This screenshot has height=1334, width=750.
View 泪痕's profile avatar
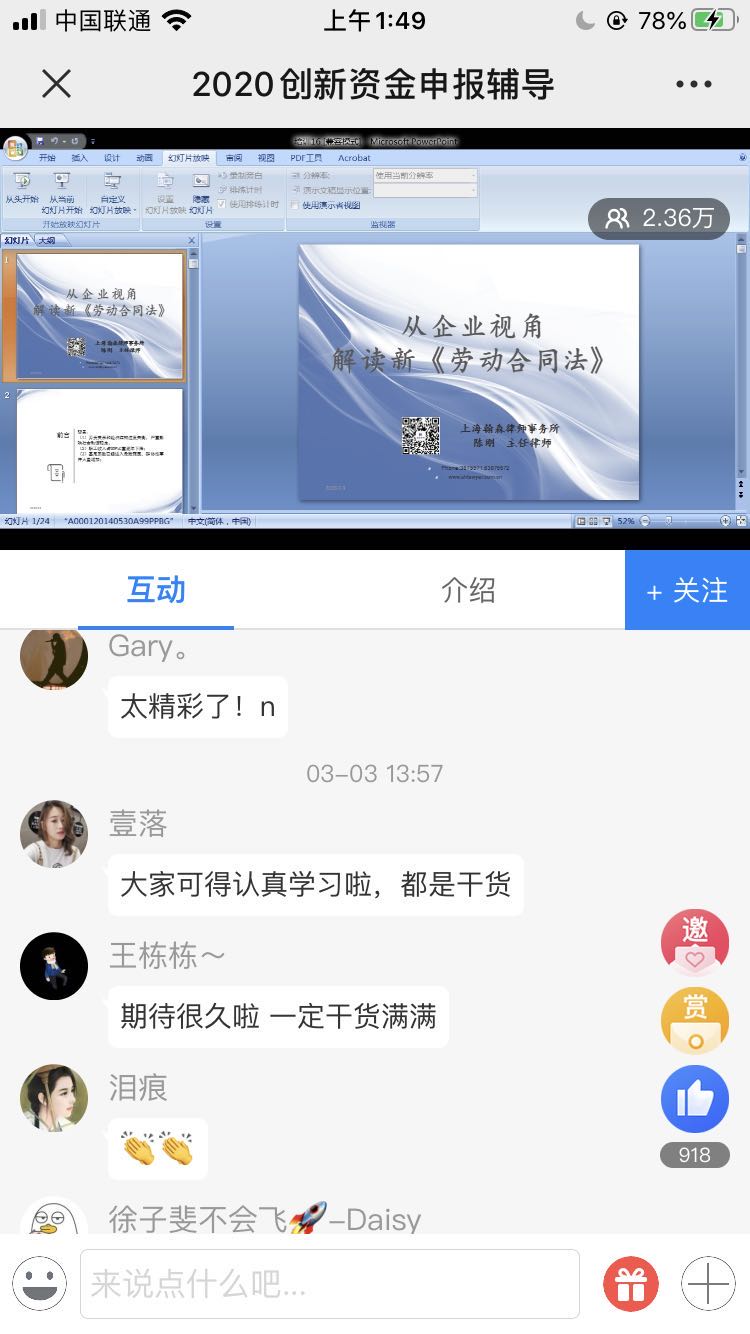[54, 1097]
